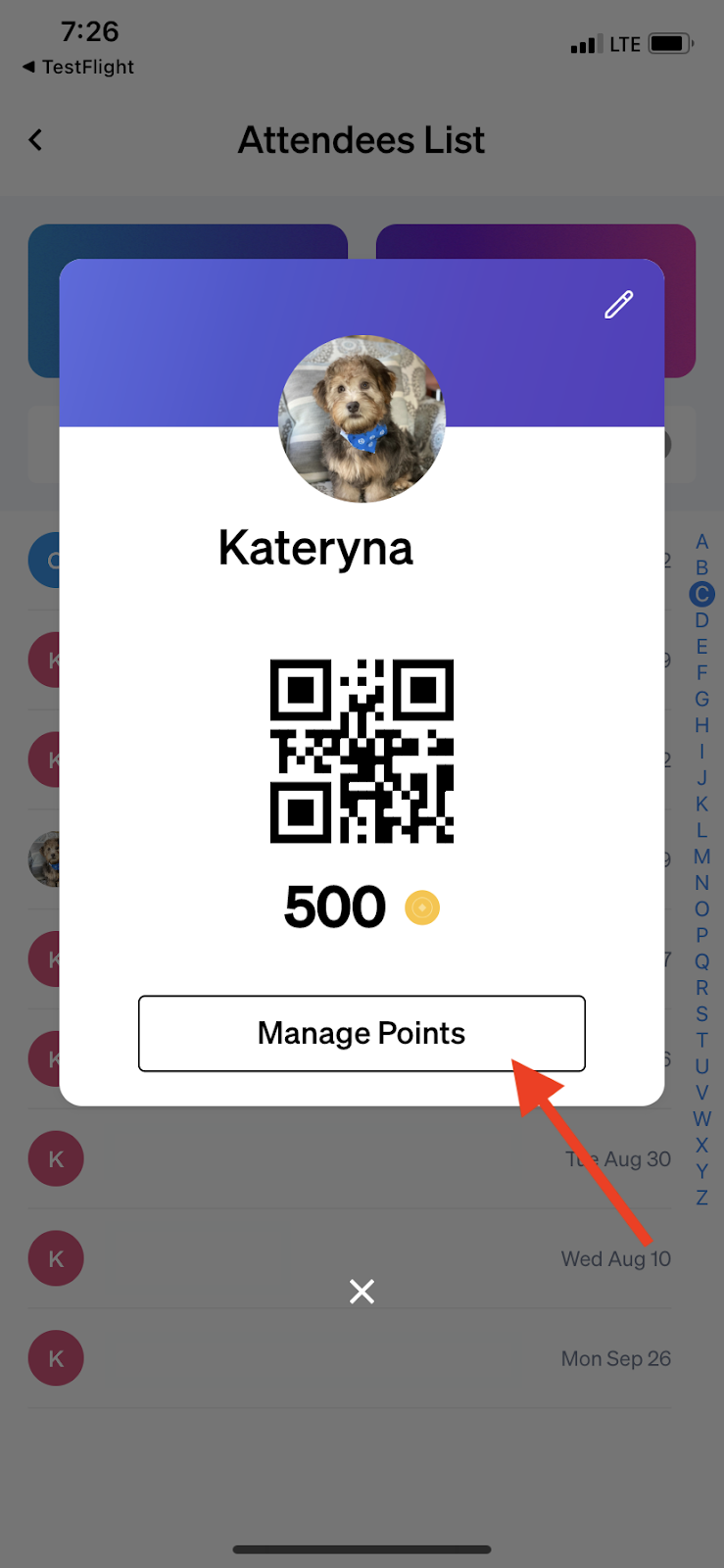Tap the Manage Points button
The height and width of the screenshot is (1568, 724).
tap(362, 1034)
